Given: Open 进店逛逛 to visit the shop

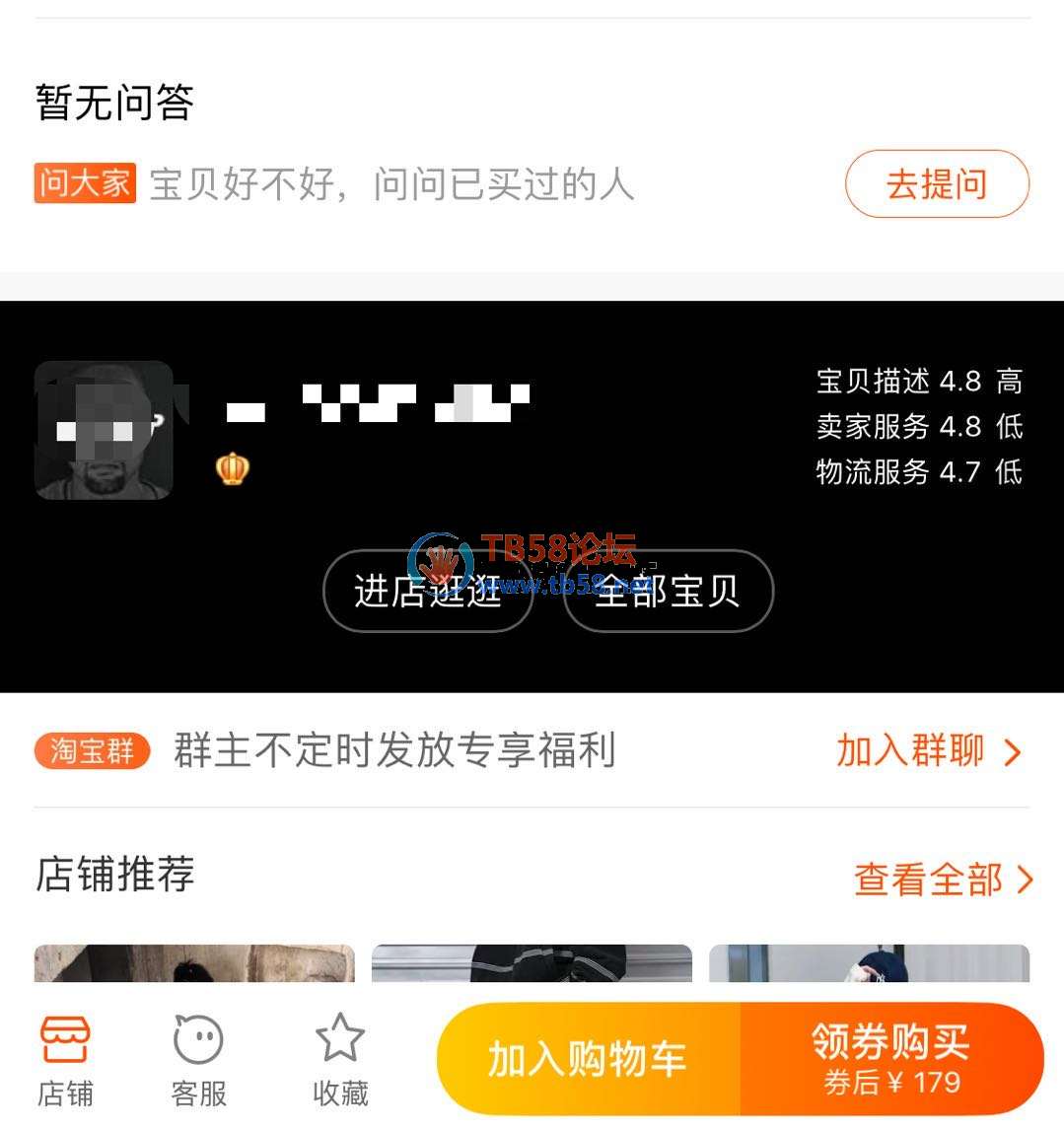Looking at the screenshot, I should tap(428, 591).
